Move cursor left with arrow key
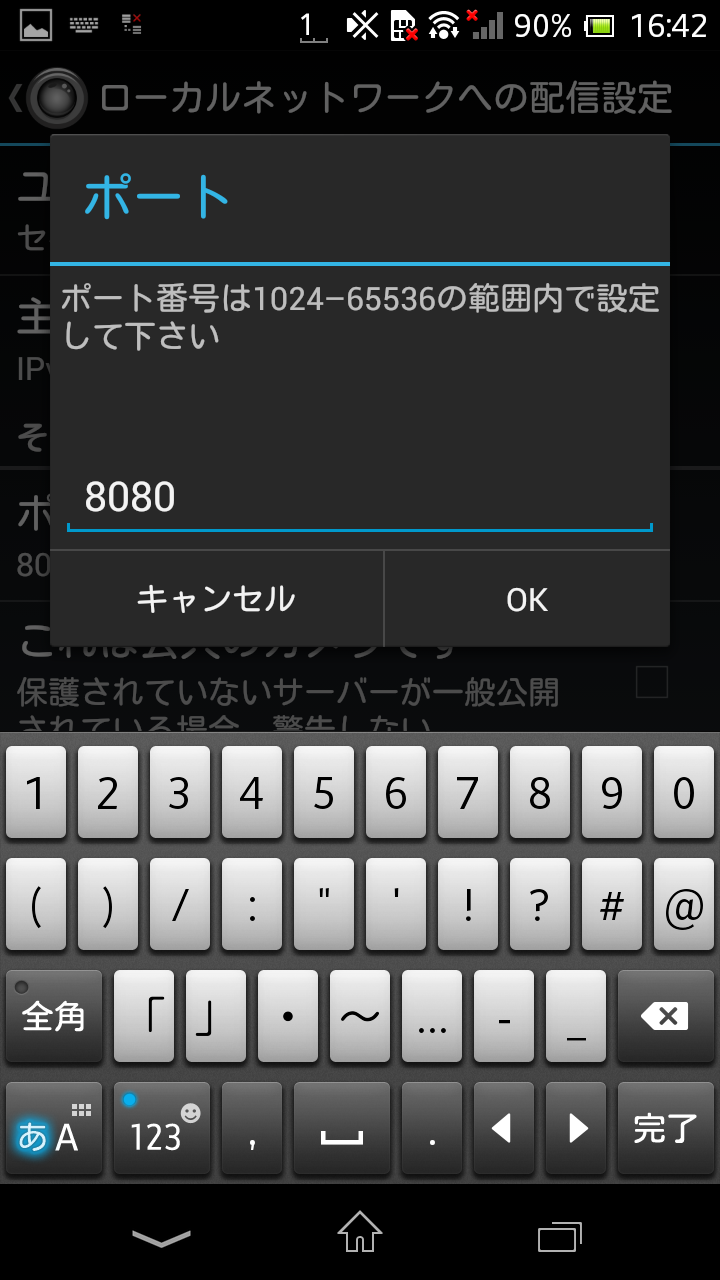 click(503, 1129)
